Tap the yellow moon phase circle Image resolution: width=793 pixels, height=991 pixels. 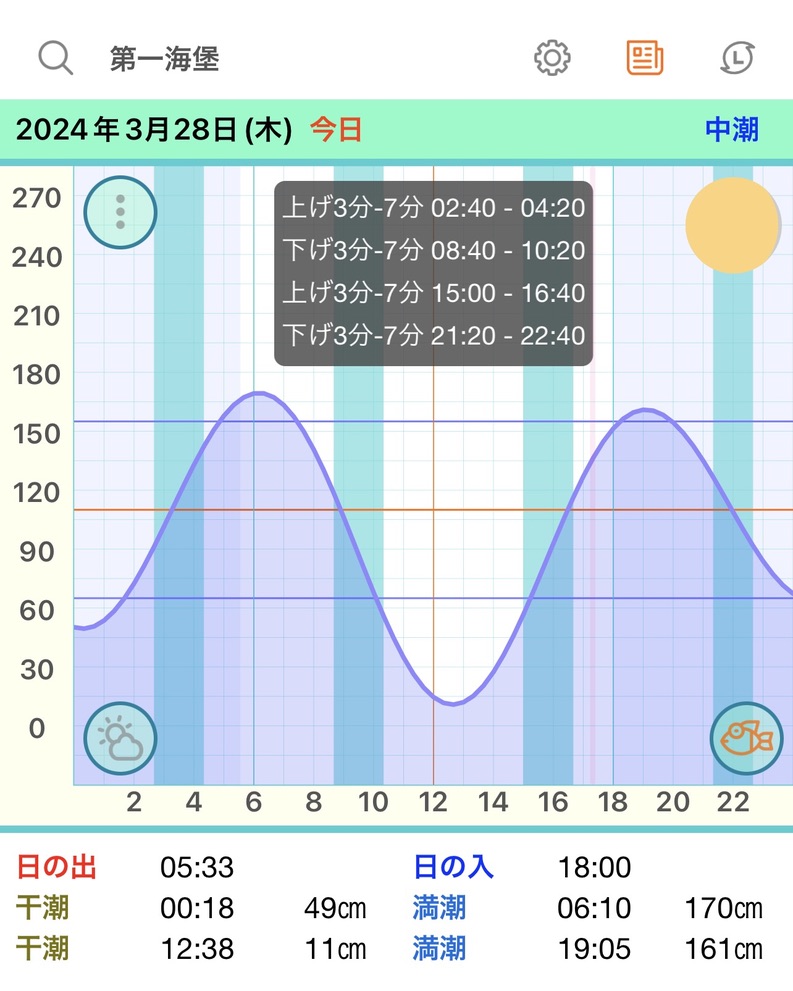point(732,226)
